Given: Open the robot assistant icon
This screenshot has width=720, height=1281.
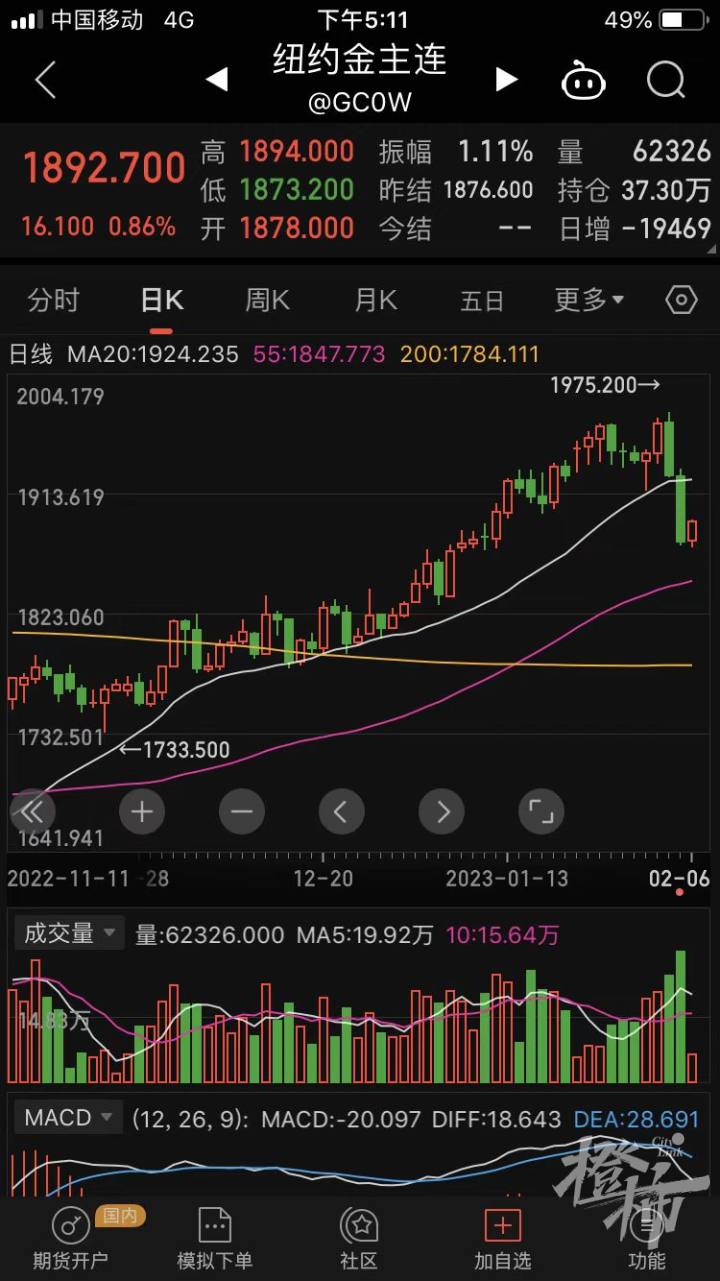Looking at the screenshot, I should pos(584,80).
